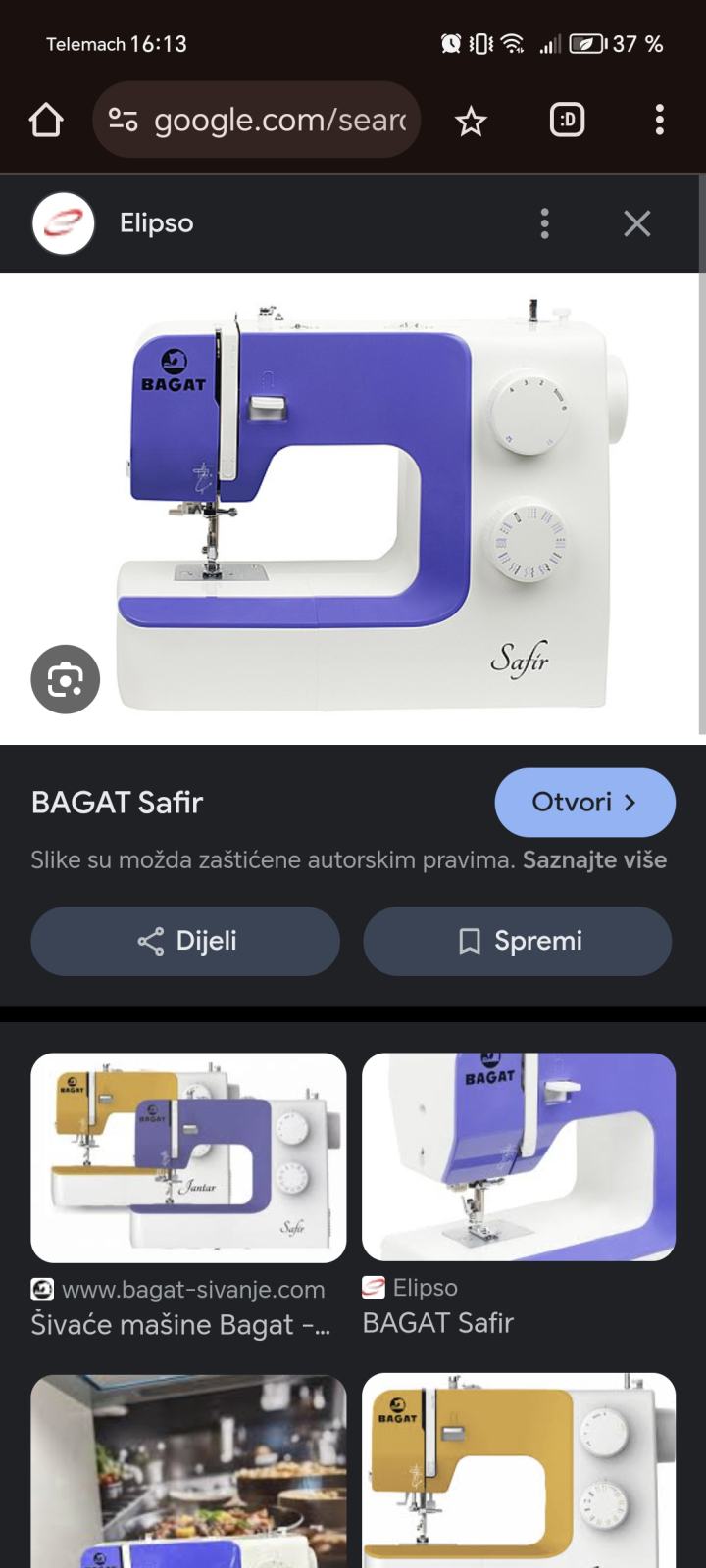This screenshot has width=706, height=1568.
Task: Dismiss the image viewer with the X
Action: [x=637, y=223]
